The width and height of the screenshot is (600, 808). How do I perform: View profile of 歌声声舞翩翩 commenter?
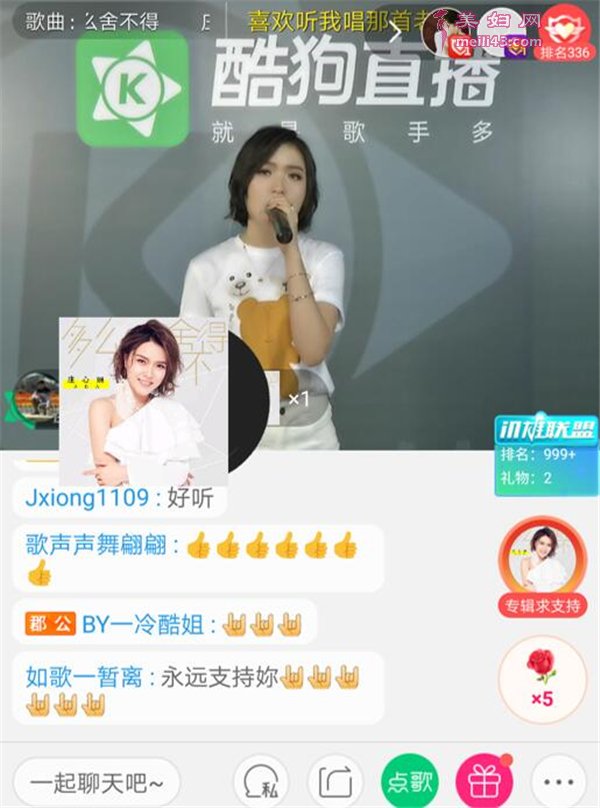[102, 546]
